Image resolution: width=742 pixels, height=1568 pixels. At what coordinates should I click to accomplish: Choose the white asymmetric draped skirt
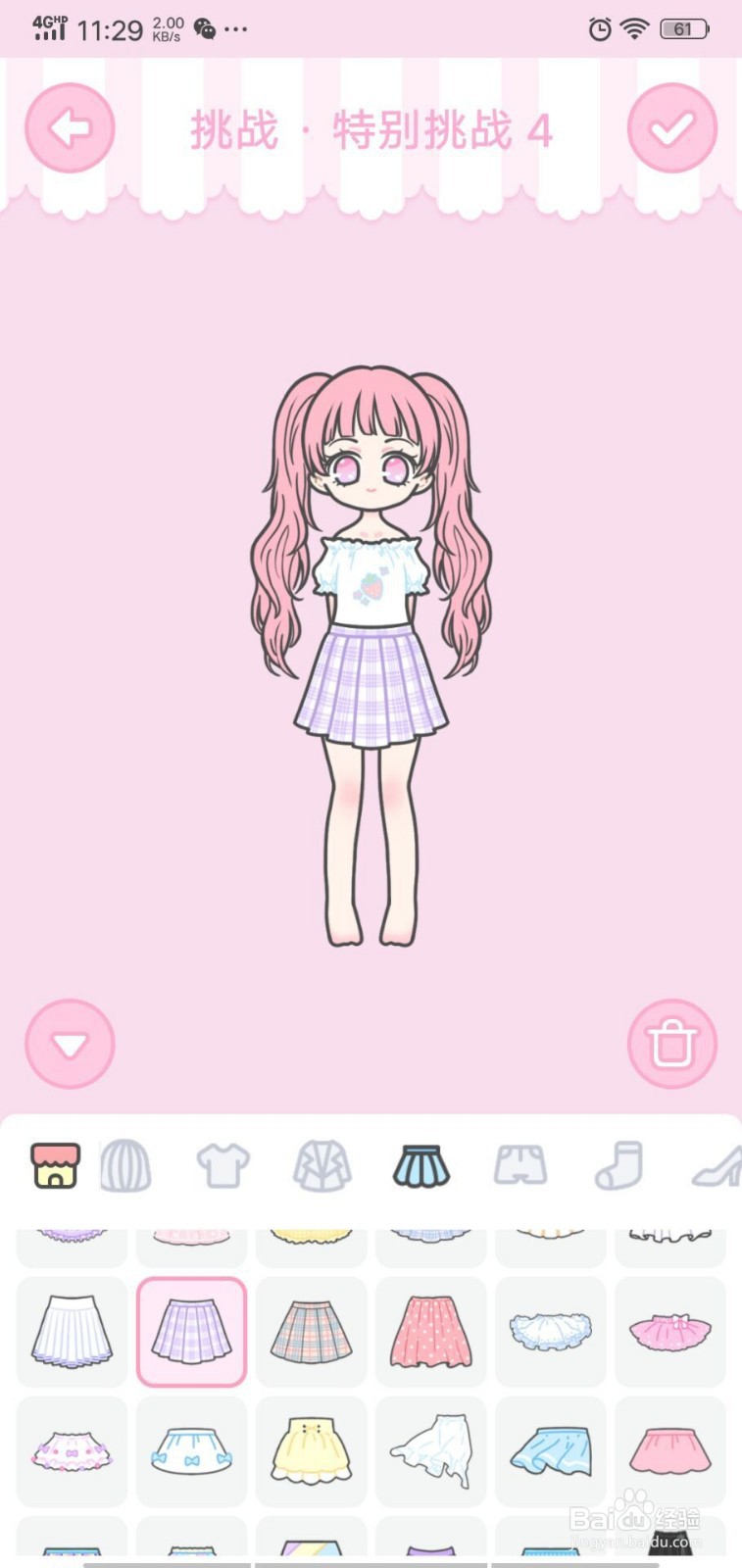[x=430, y=1451]
